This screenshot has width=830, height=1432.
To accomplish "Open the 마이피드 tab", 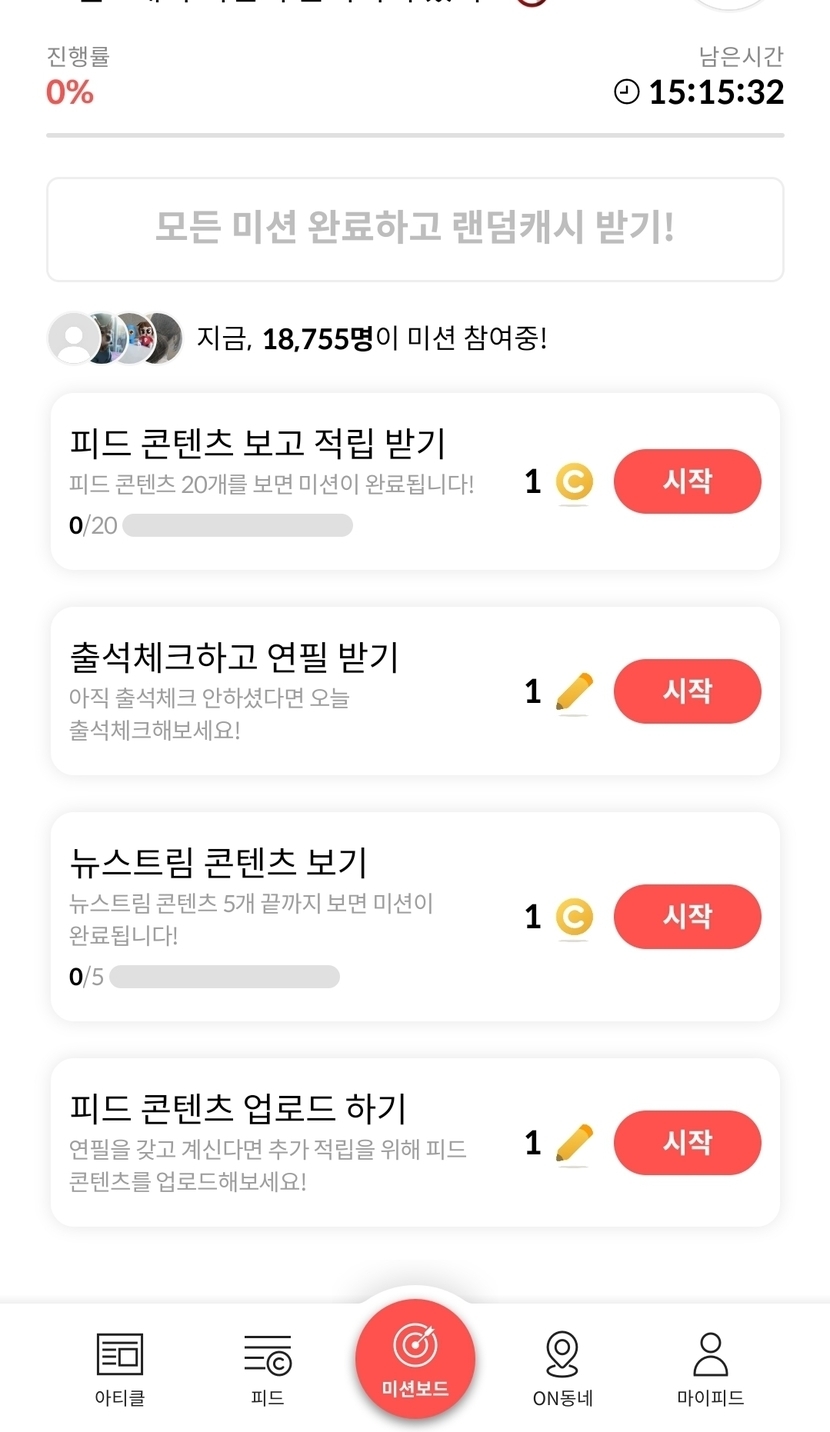I will [710, 1369].
